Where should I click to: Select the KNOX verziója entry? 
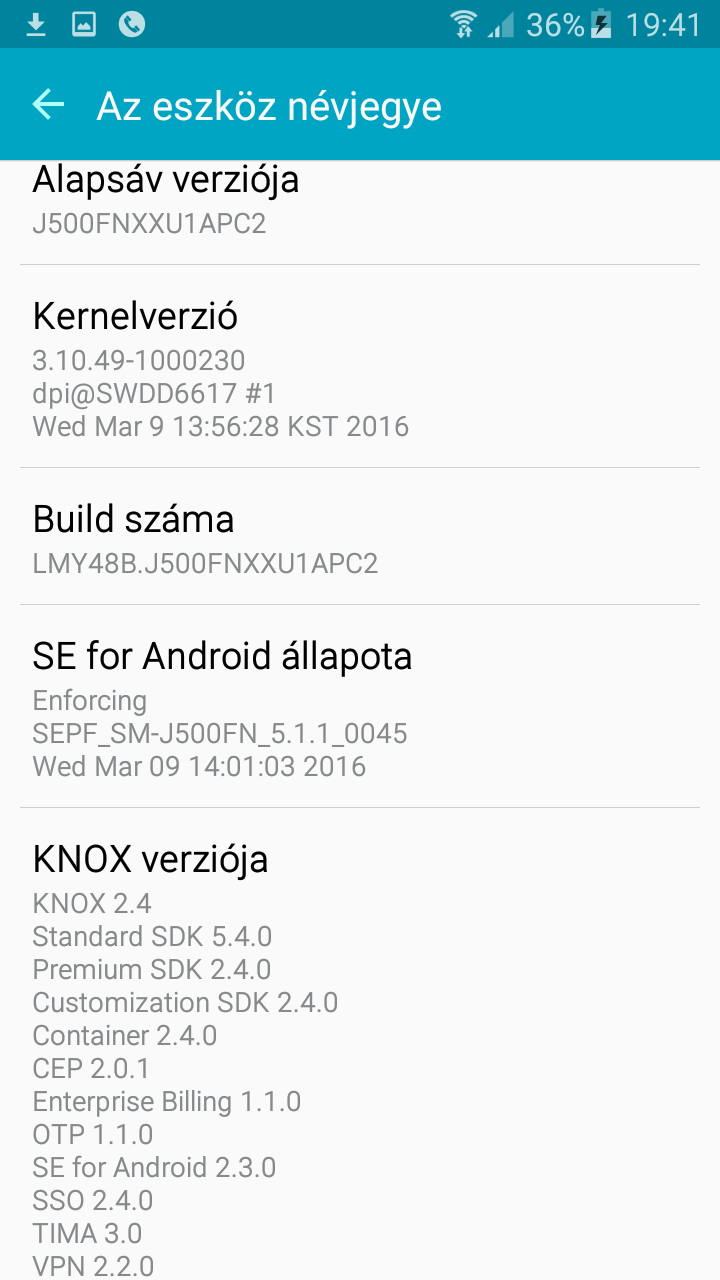pos(360,1044)
